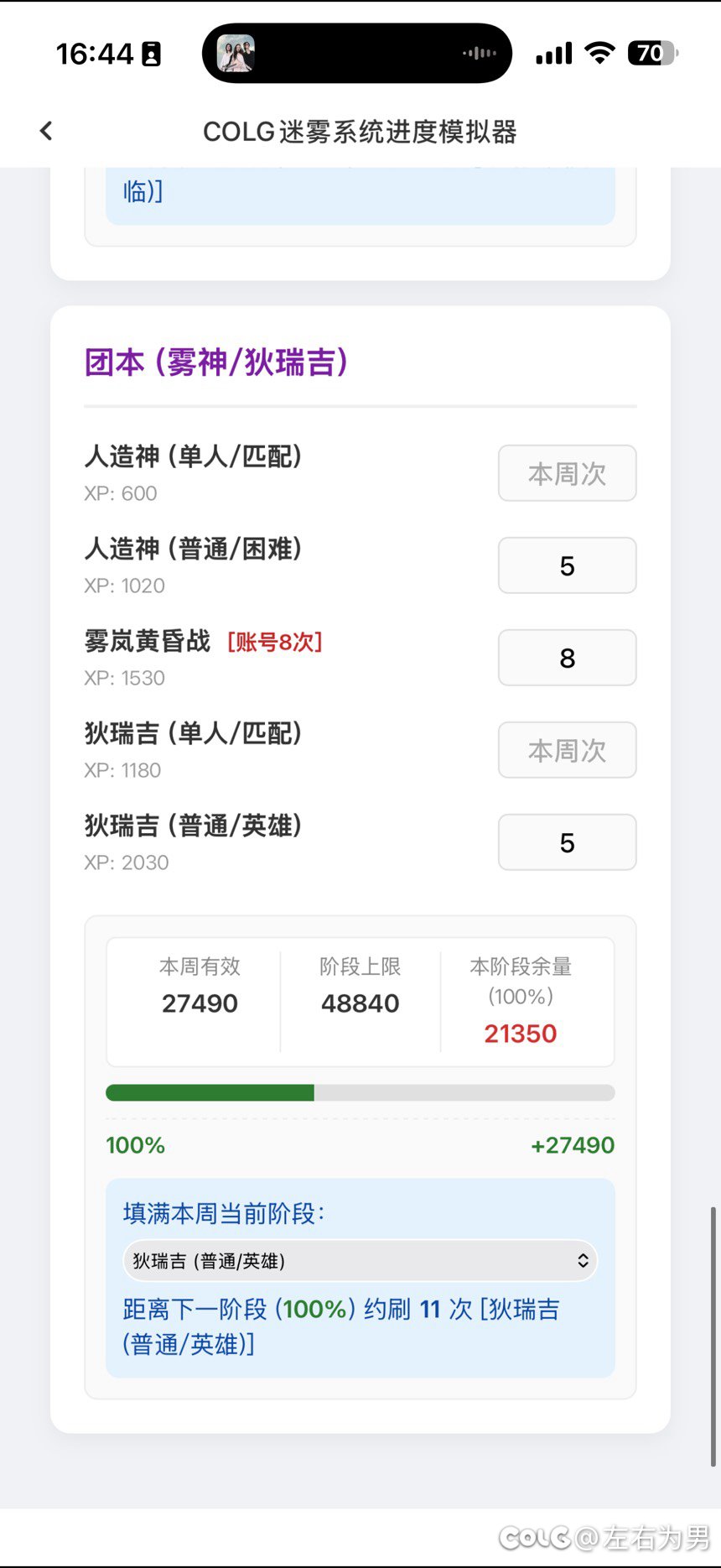Screen dimensions: 721x1568
Task: Tap the 人造神 (普通/困难) count field
Action: pyautogui.click(x=567, y=565)
